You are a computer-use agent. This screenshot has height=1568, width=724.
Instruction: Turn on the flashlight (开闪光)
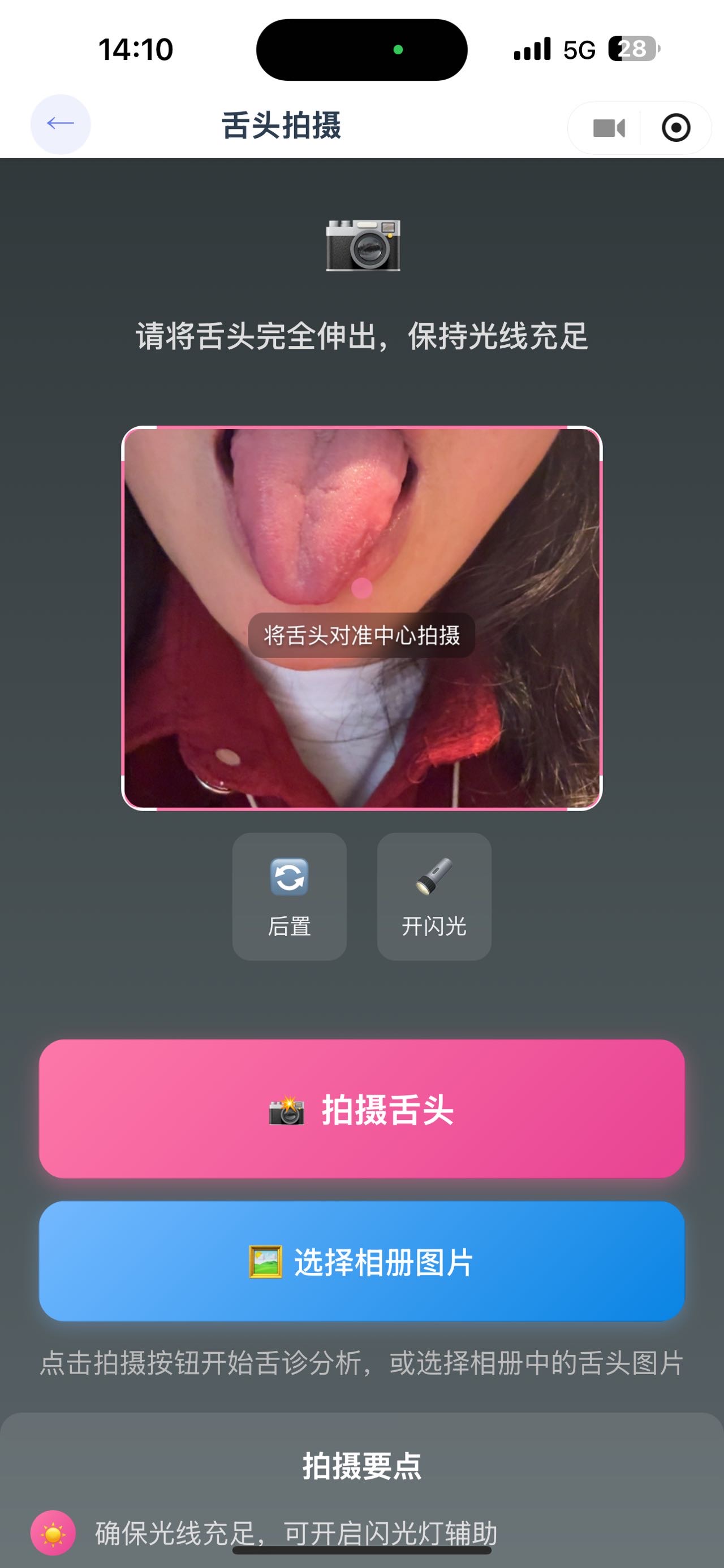click(x=433, y=896)
